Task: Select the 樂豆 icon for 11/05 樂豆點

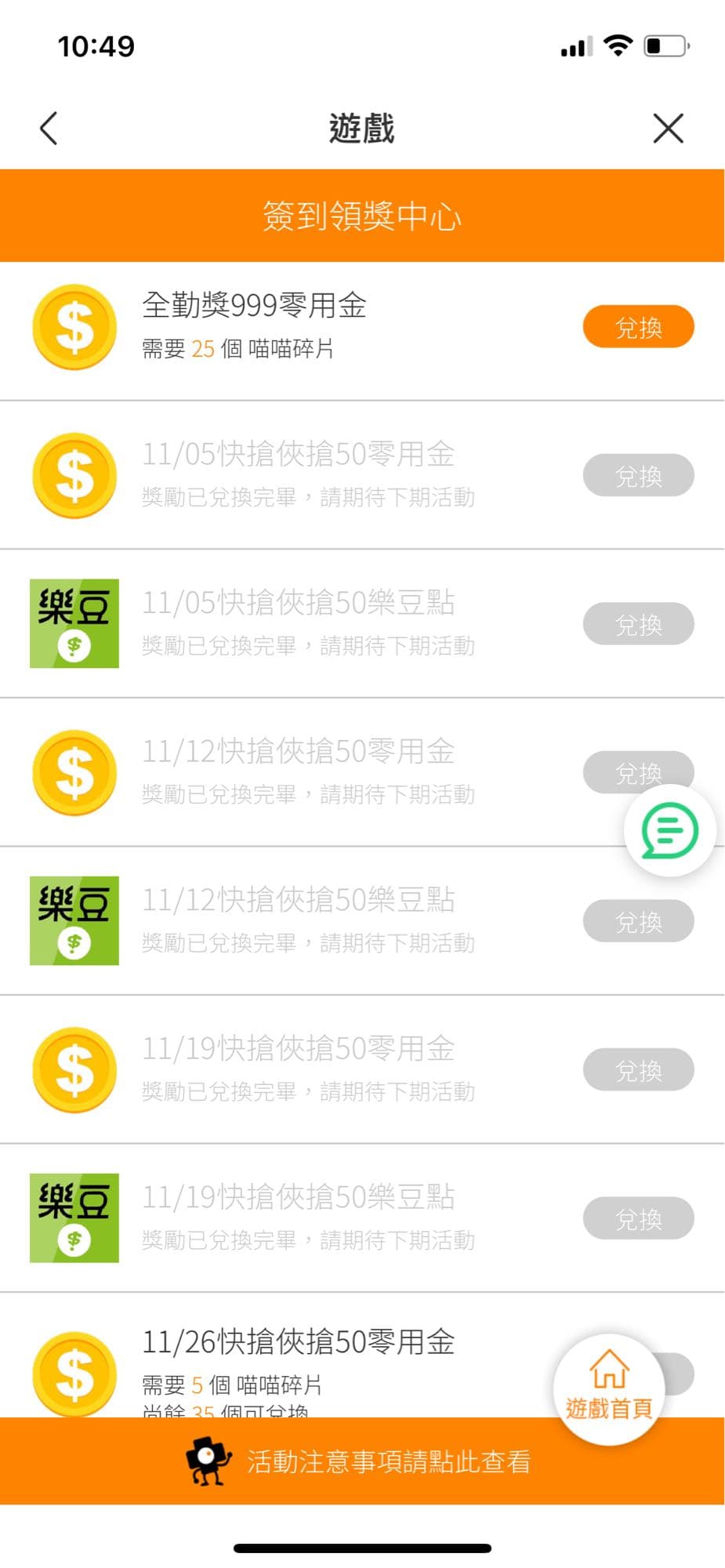Action: pos(74,622)
